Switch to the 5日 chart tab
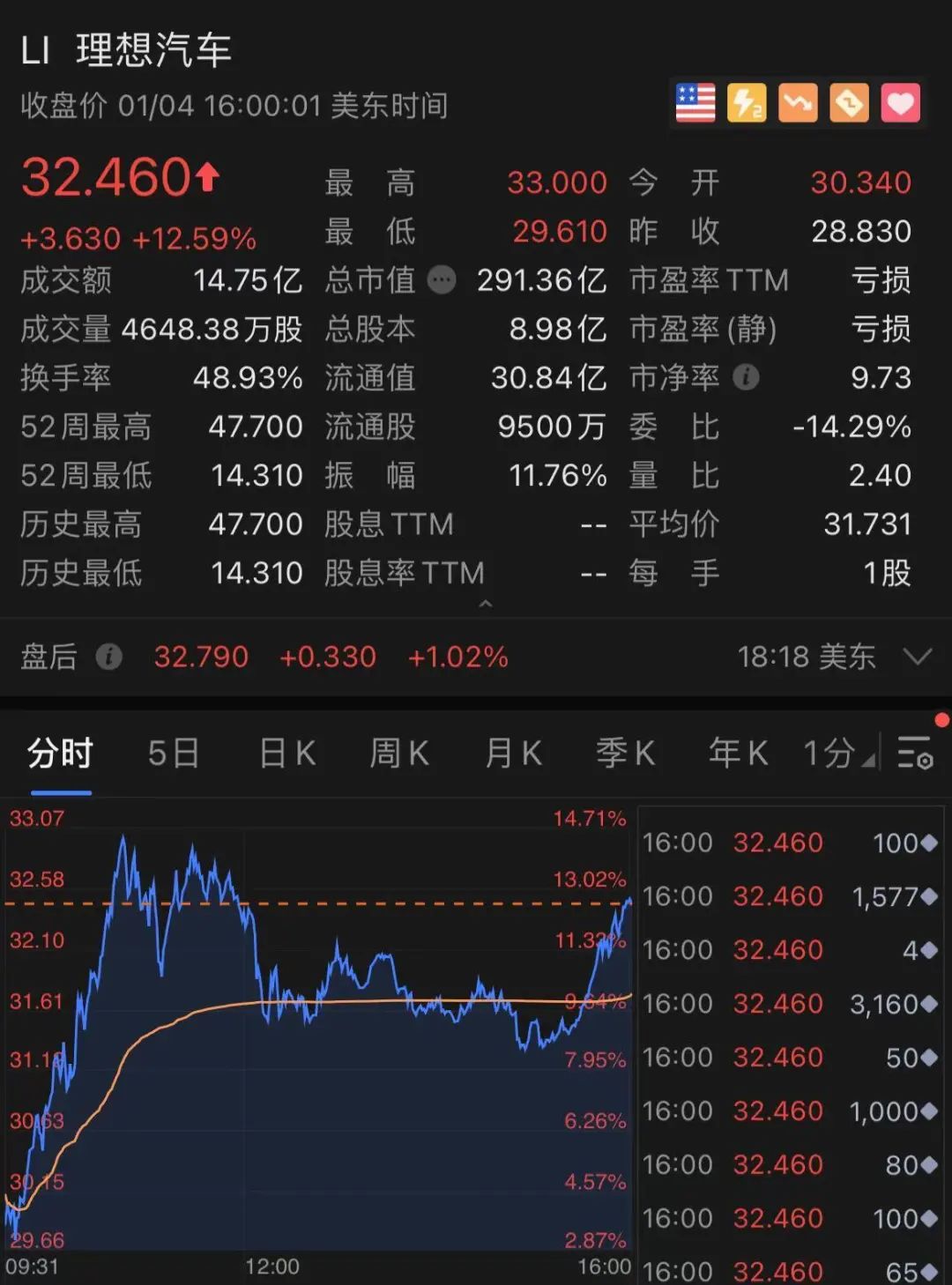This screenshot has width=952, height=1285. click(173, 754)
